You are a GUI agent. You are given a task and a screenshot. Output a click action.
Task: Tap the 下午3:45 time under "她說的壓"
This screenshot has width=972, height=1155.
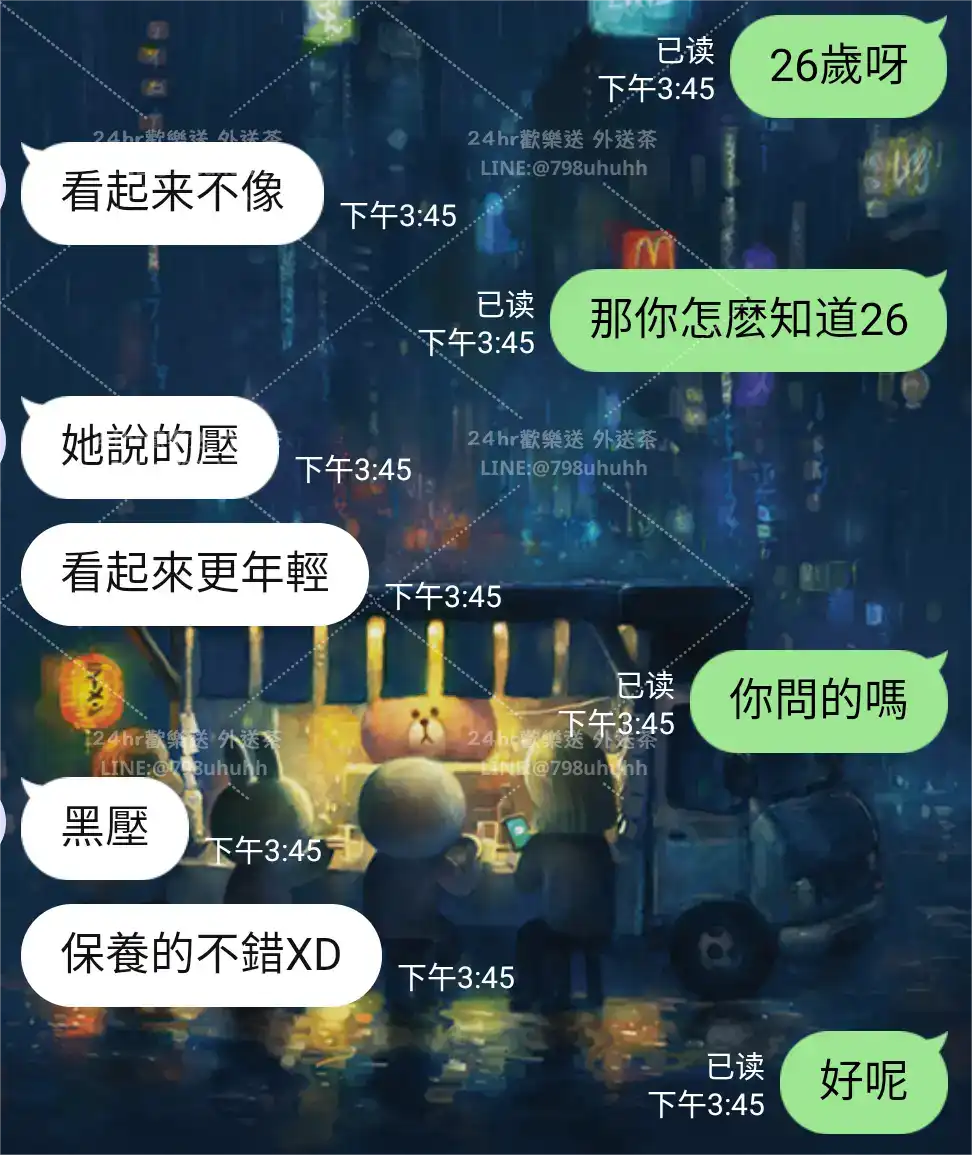[355, 468]
